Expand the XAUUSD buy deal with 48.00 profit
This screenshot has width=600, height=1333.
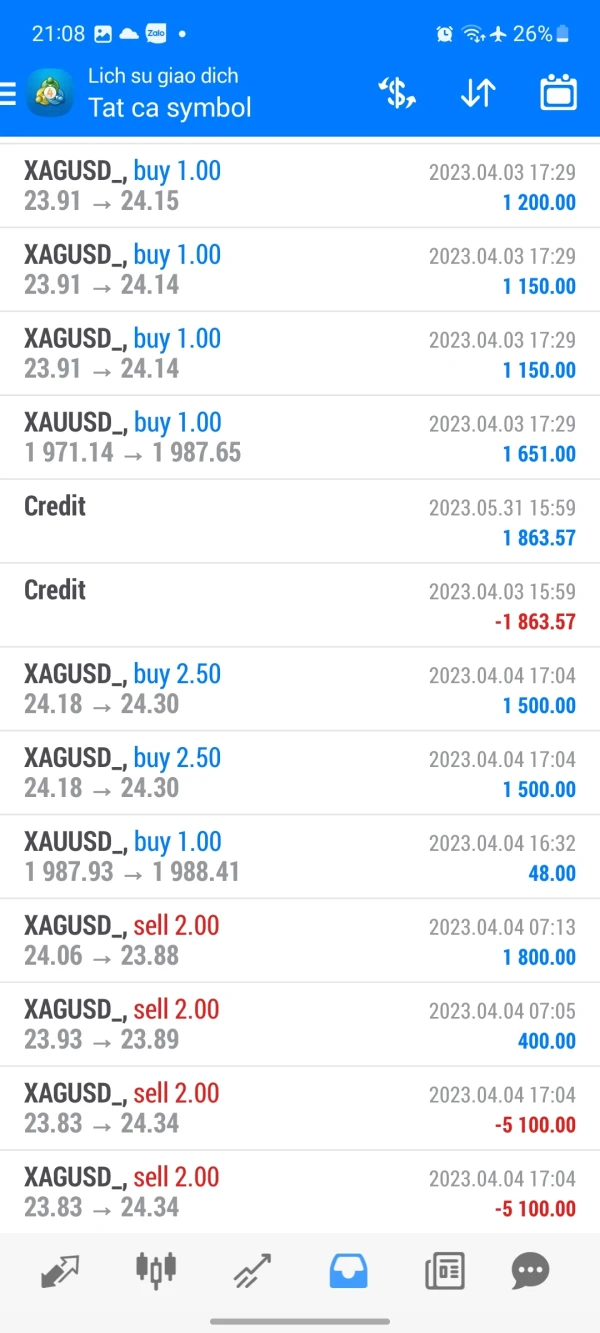click(300, 857)
